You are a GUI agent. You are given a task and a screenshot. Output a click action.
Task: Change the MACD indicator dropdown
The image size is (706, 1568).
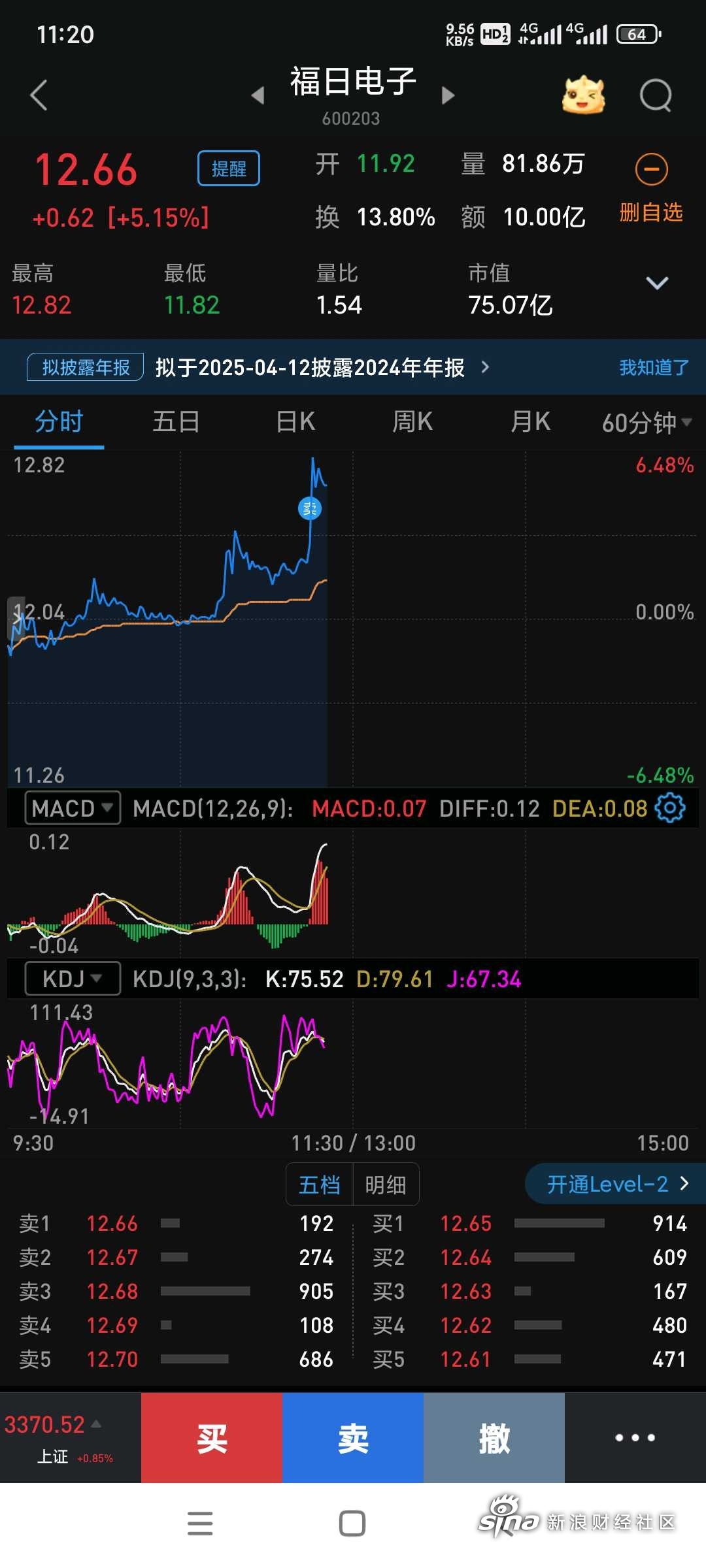(x=73, y=808)
